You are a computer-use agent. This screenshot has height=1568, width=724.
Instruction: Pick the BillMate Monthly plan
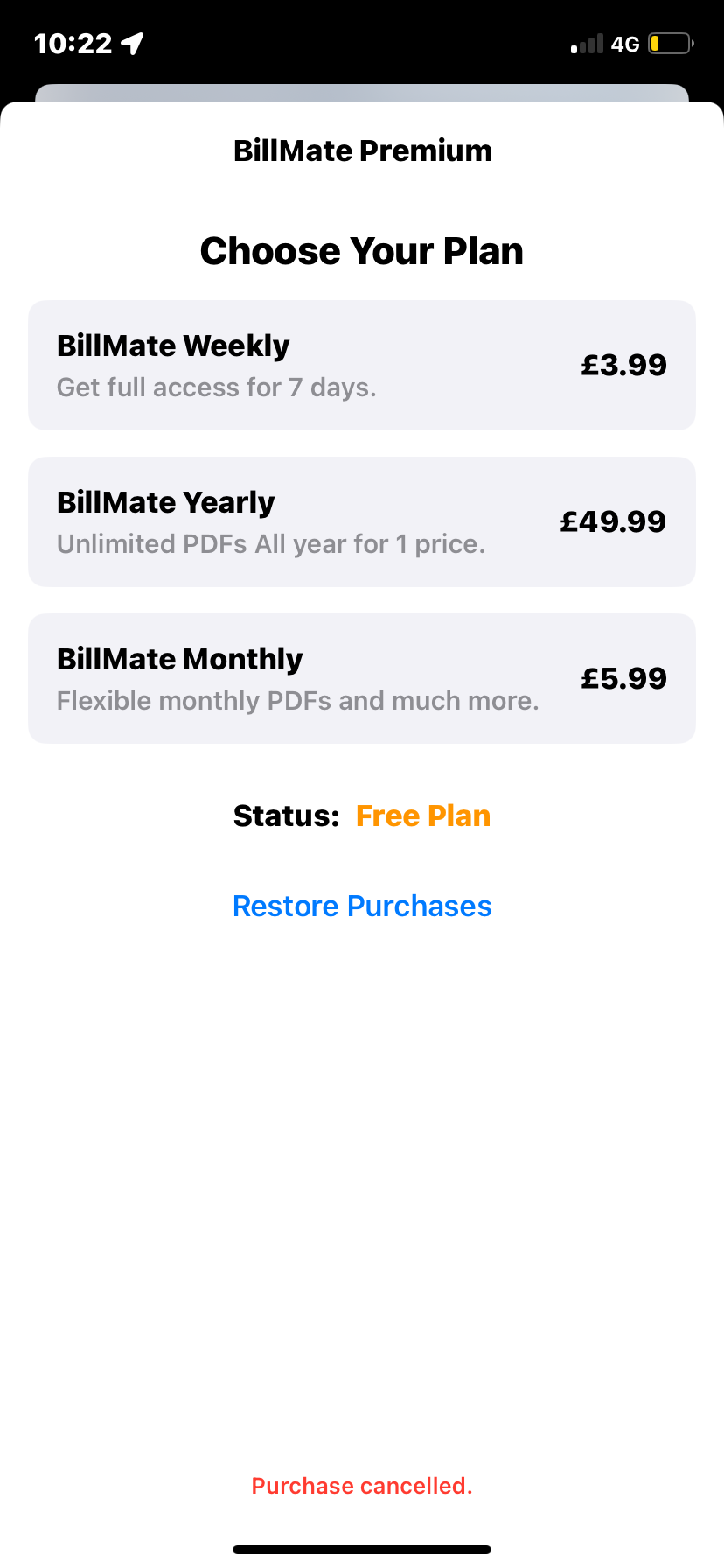click(362, 678)
